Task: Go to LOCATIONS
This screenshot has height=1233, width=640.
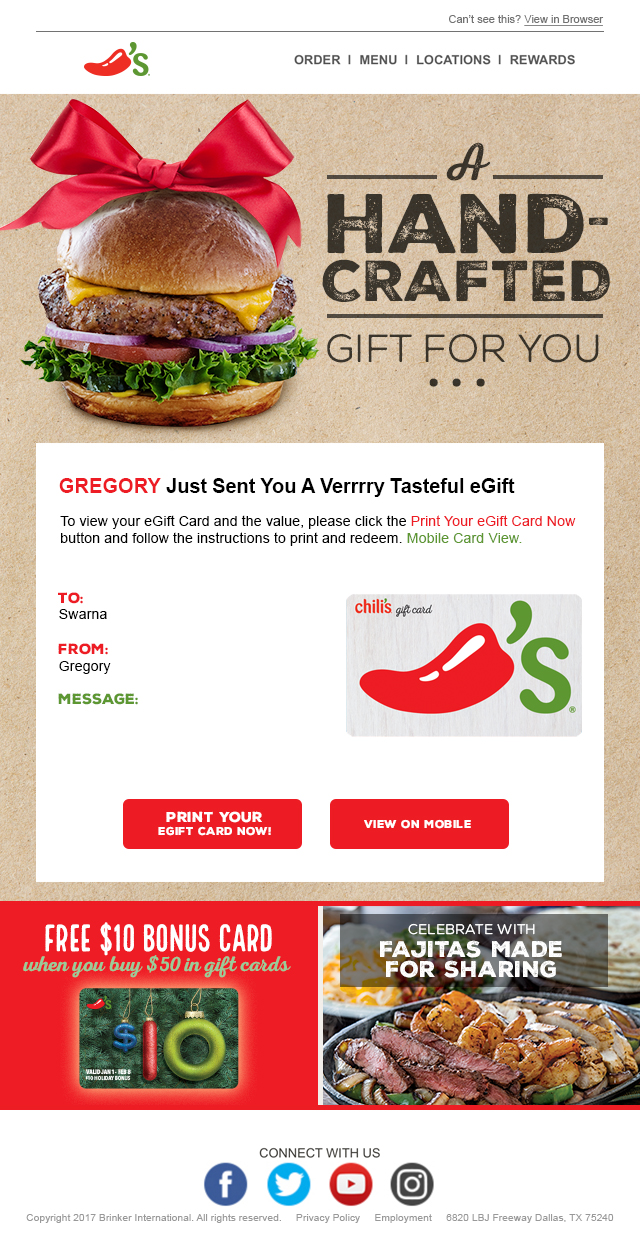Action: pos(453,60)
